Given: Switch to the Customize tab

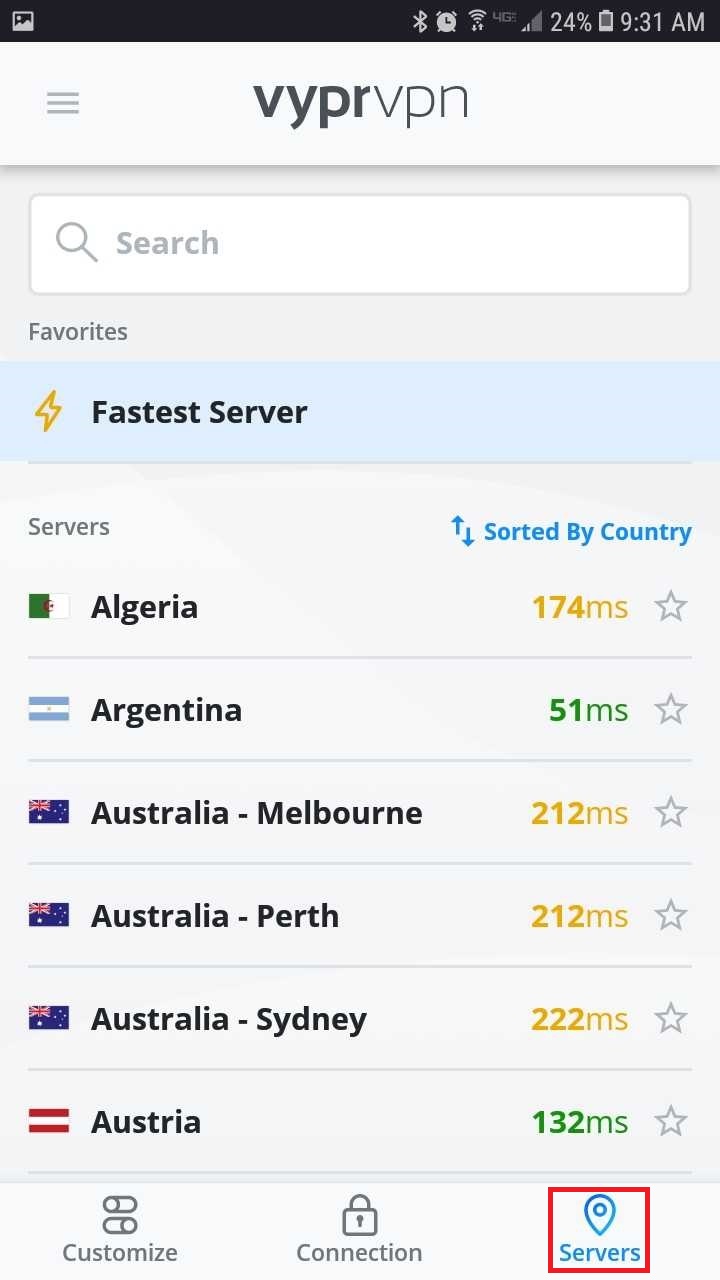Looking at the screenshot, I should tap(120, 1230).
